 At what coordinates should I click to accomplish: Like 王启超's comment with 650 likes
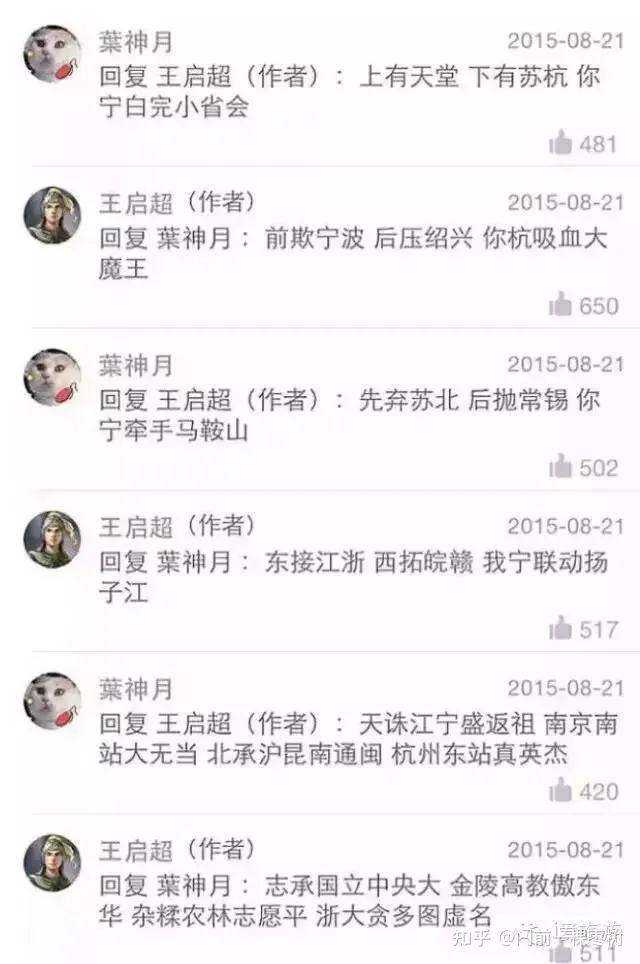561,305
